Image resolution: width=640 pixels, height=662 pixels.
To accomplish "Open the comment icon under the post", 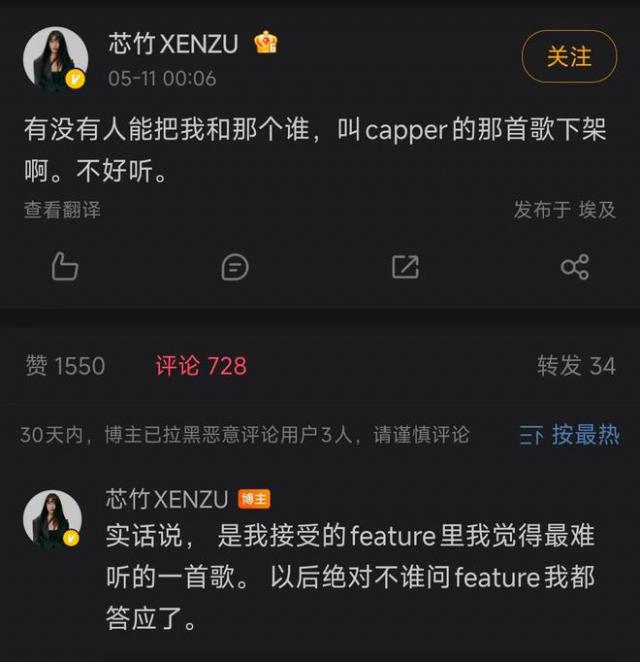I will [235, 267].
